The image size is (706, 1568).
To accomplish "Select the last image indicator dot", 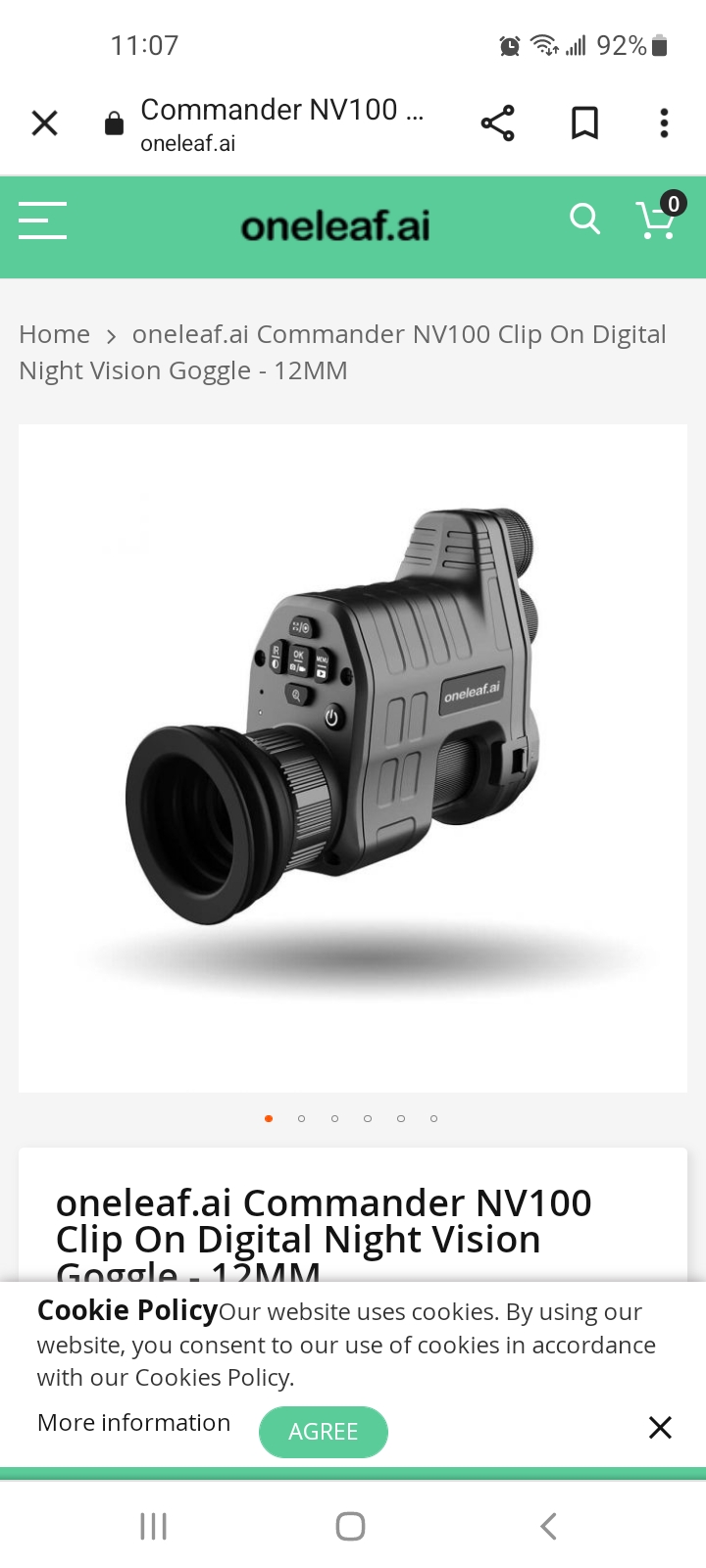I will (433, 1118).
